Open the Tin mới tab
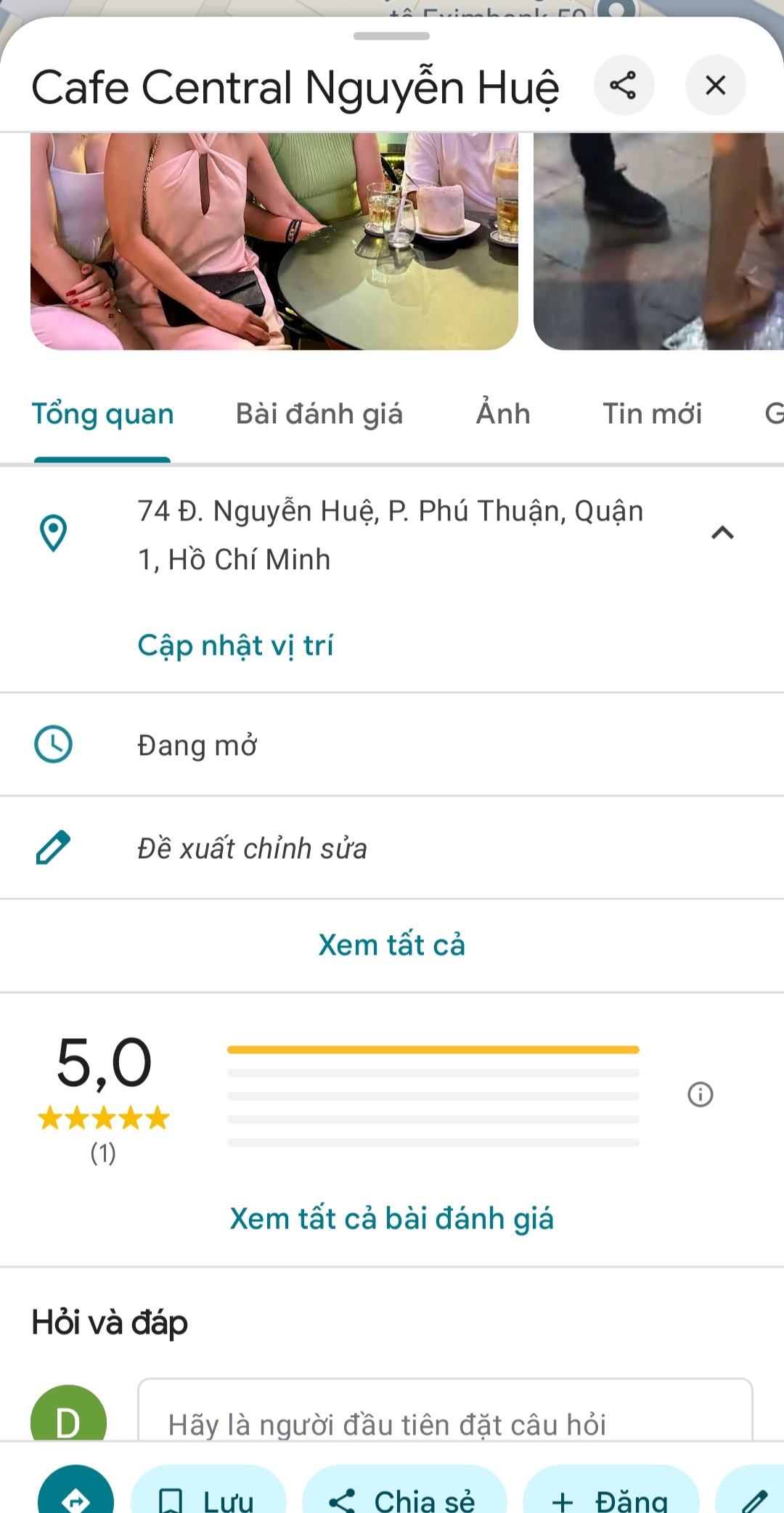 click(653, 414)
